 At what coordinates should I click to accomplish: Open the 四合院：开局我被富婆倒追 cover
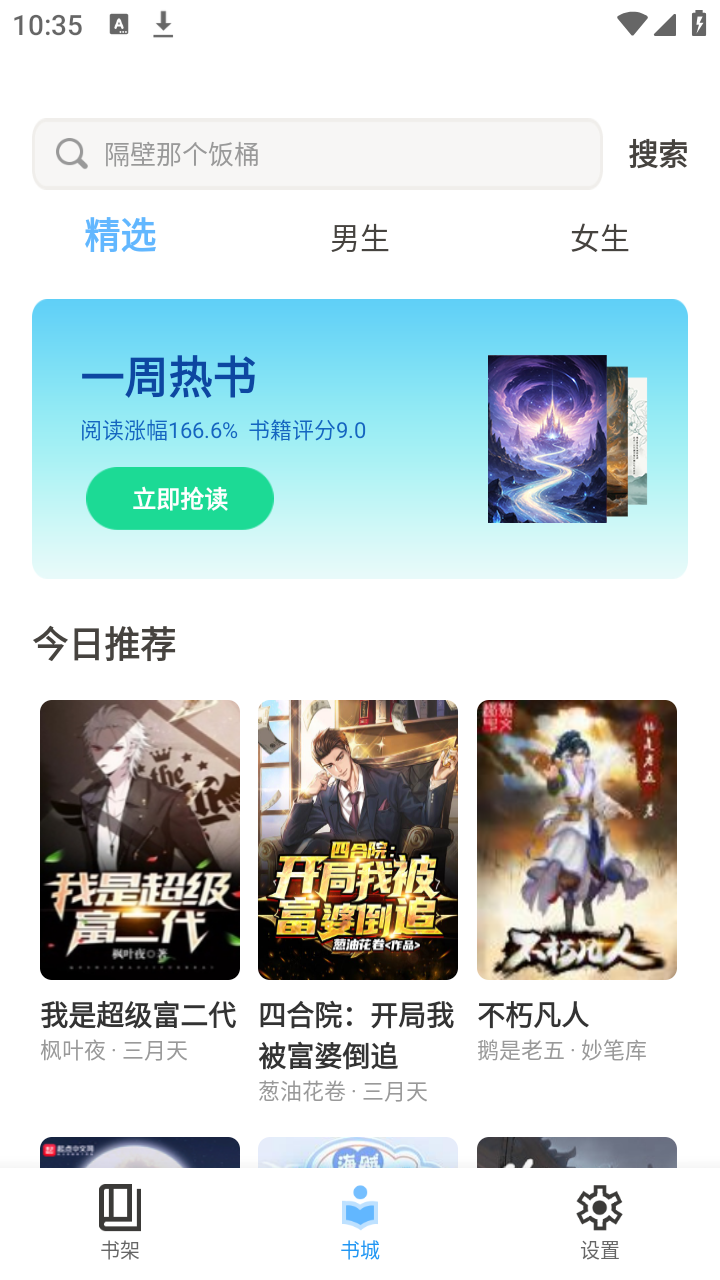coord(357,839)
